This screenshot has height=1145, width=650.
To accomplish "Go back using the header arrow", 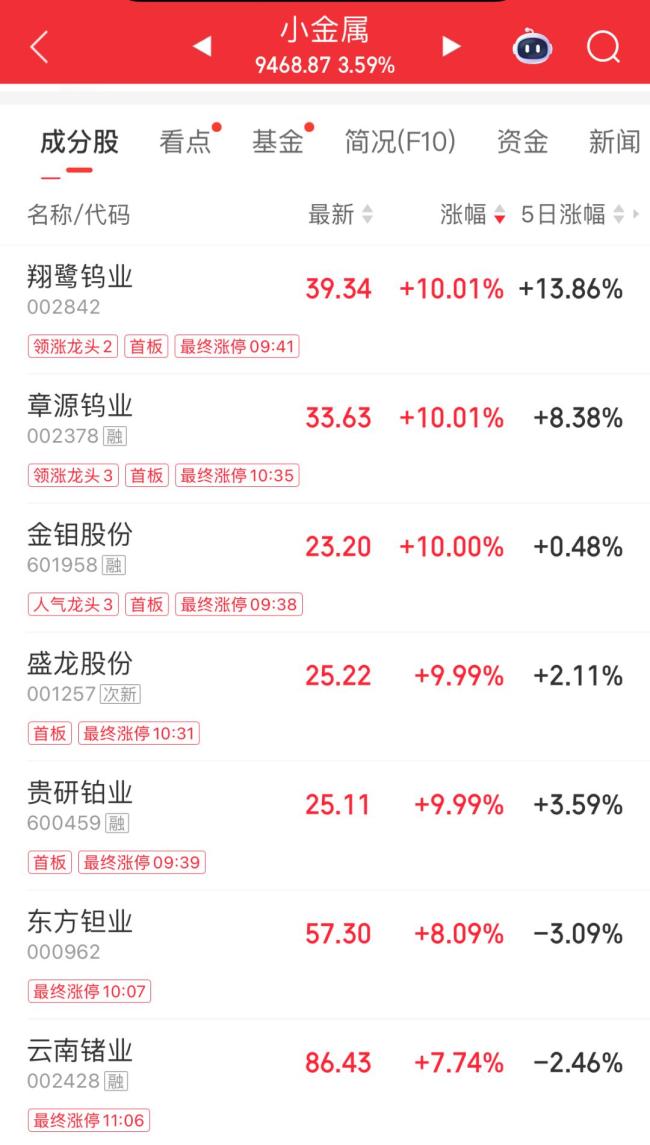I will [x=39, y=47].
